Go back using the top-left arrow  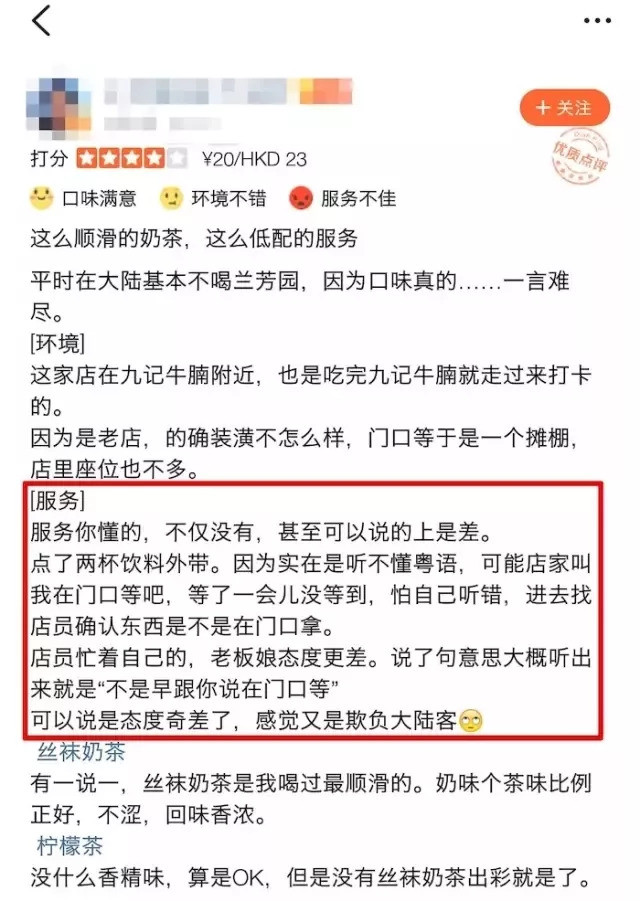pyautogui.click(x=42, y=22)
